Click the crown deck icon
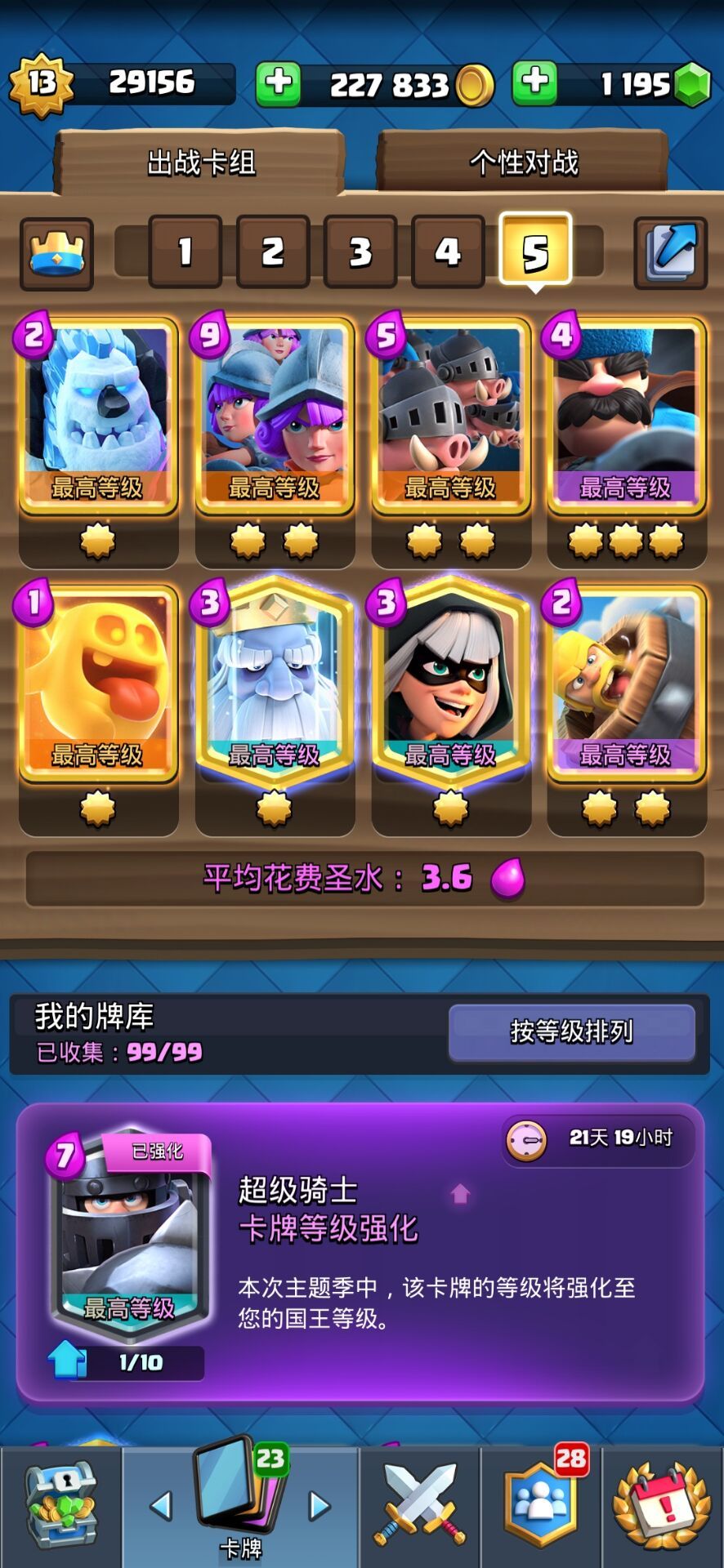The height and width of the screenshot is (1568, 724). coord(56,252)
